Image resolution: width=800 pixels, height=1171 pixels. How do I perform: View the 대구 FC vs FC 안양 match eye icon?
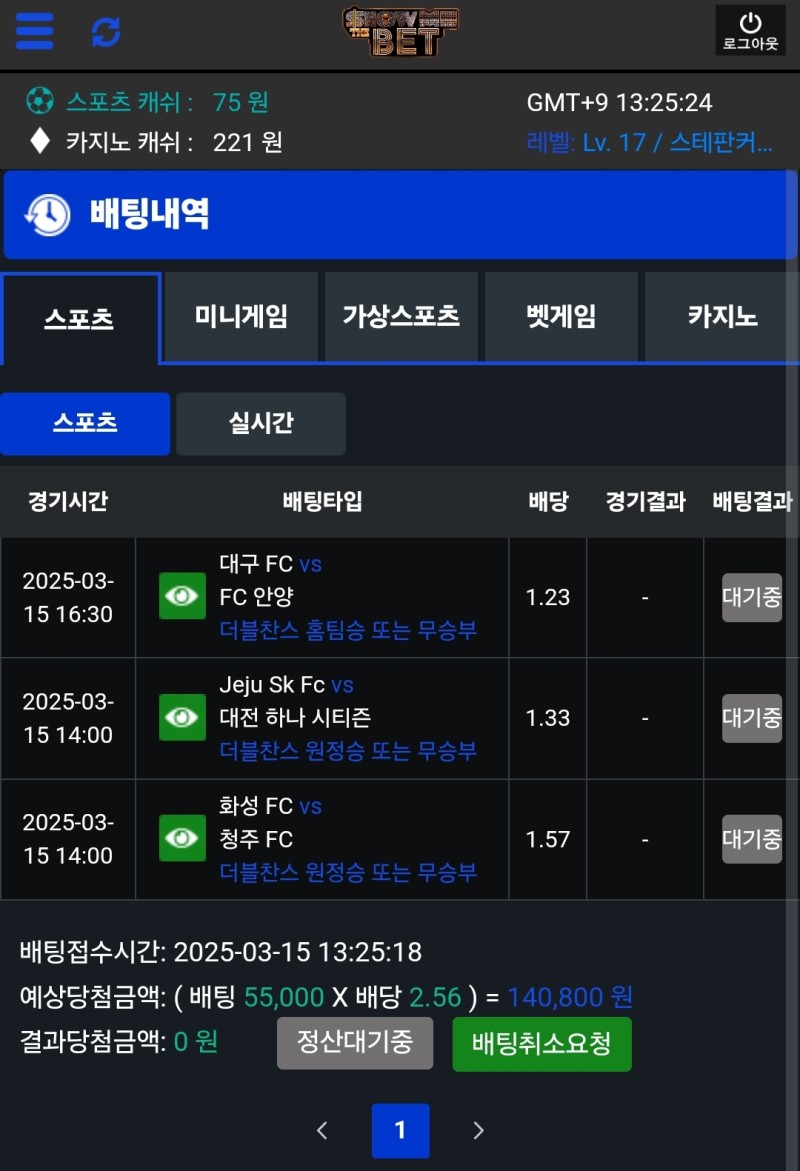click(x=182, y=597)
